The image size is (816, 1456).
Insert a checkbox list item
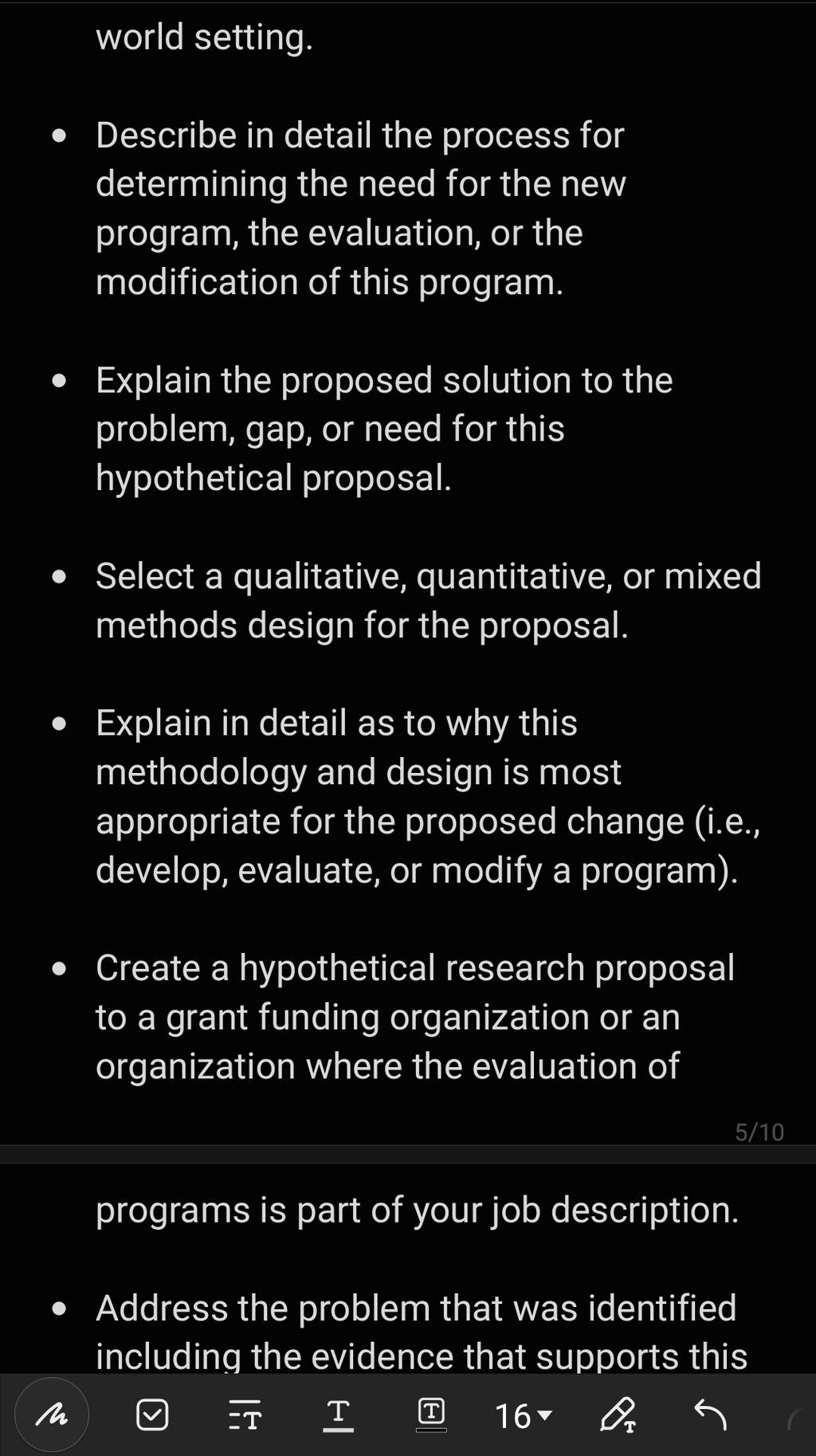(x=152, y=1415)
